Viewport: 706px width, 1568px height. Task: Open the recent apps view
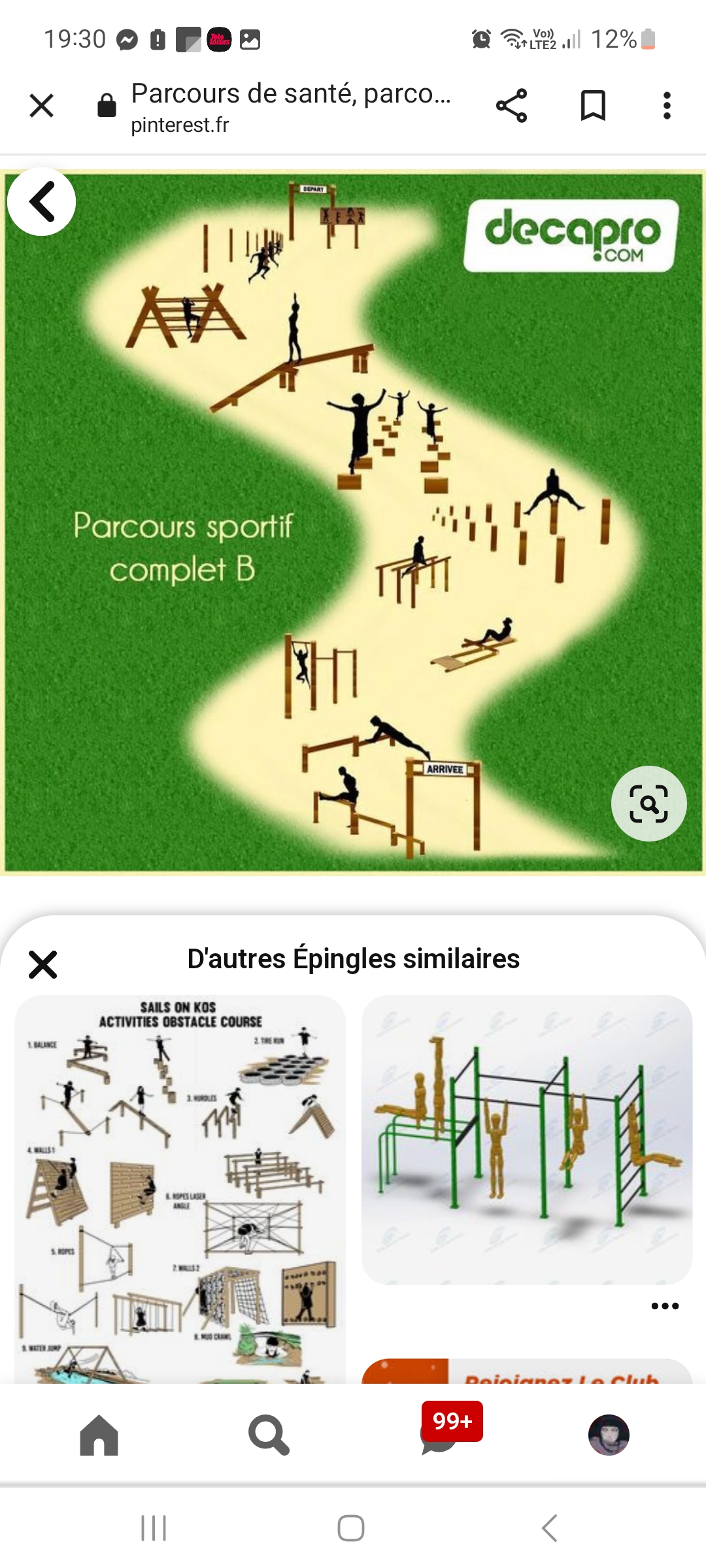[x=154, y=1528]
